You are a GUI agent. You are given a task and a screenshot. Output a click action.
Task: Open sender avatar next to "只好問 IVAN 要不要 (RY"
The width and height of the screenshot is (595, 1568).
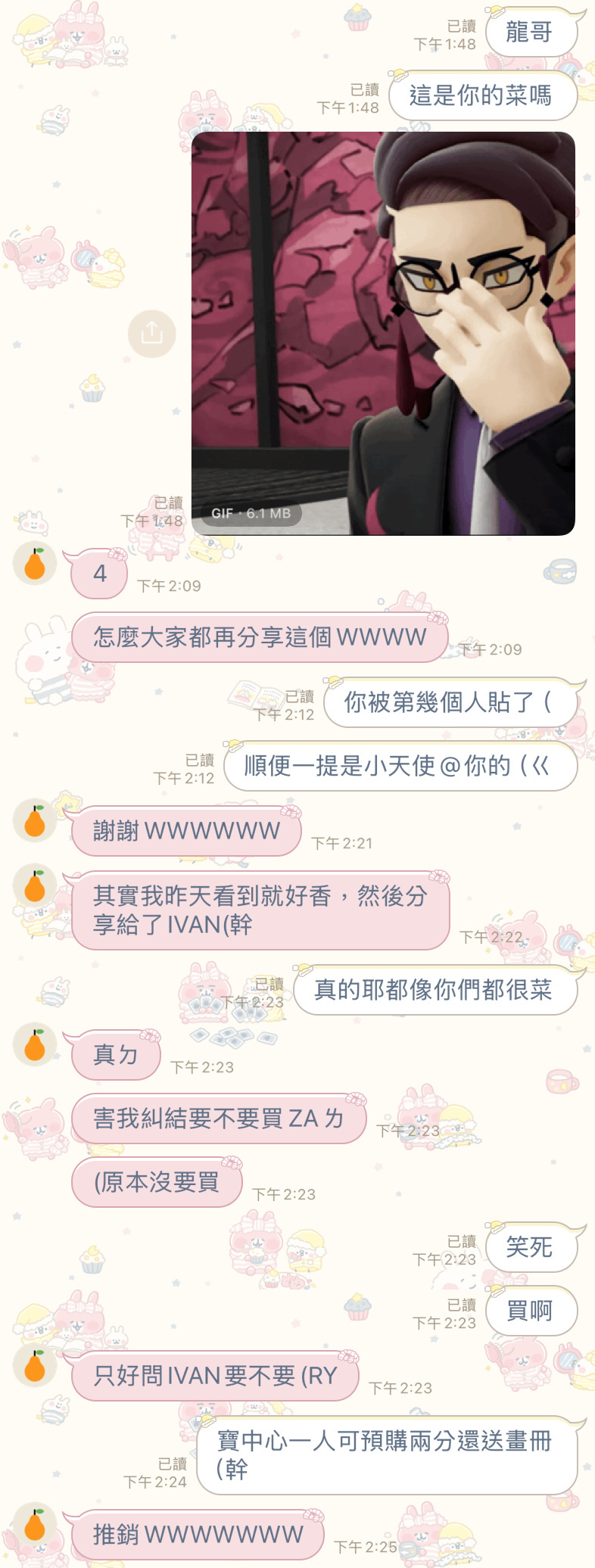tap(35, 1365)
